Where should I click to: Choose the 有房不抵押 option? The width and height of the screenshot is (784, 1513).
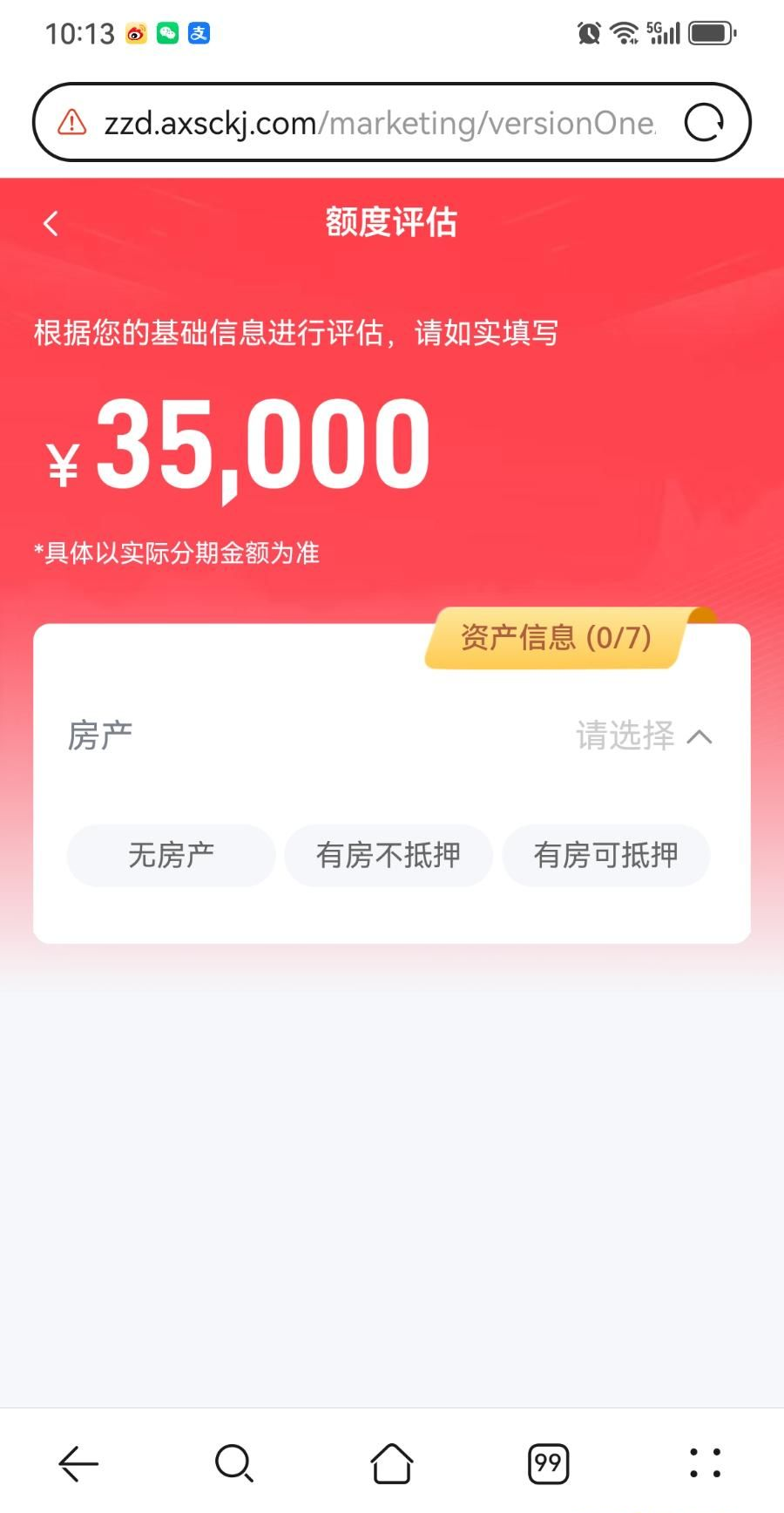(x=389, y=855)
